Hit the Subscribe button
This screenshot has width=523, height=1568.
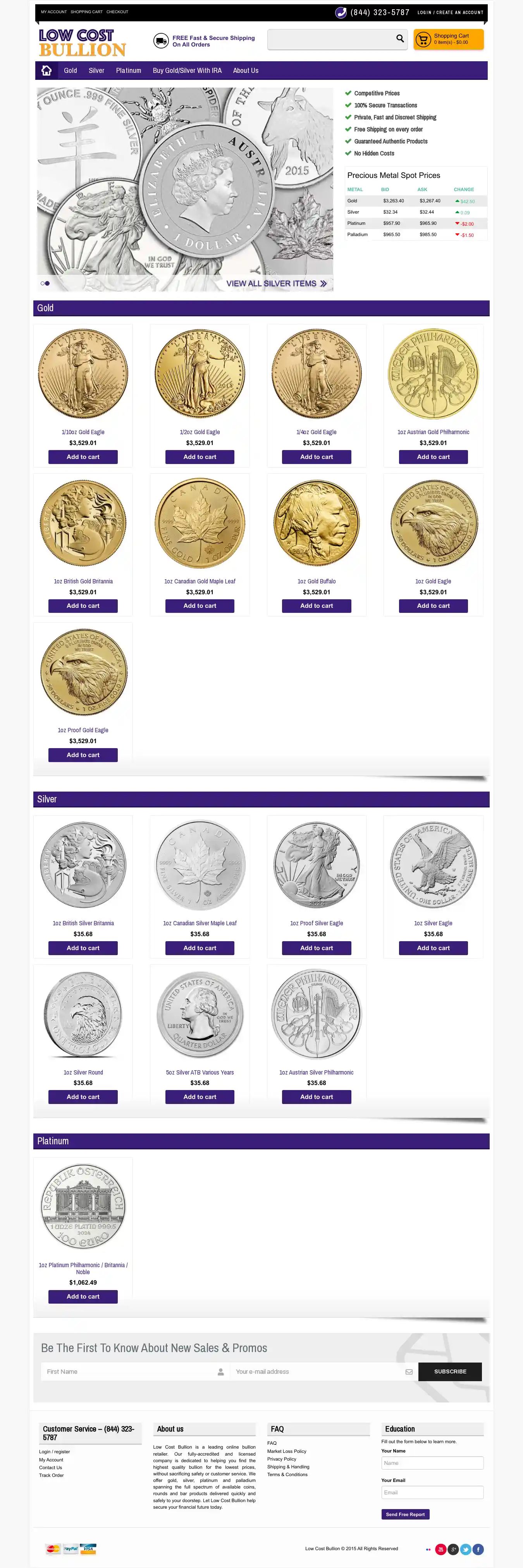449,1372
